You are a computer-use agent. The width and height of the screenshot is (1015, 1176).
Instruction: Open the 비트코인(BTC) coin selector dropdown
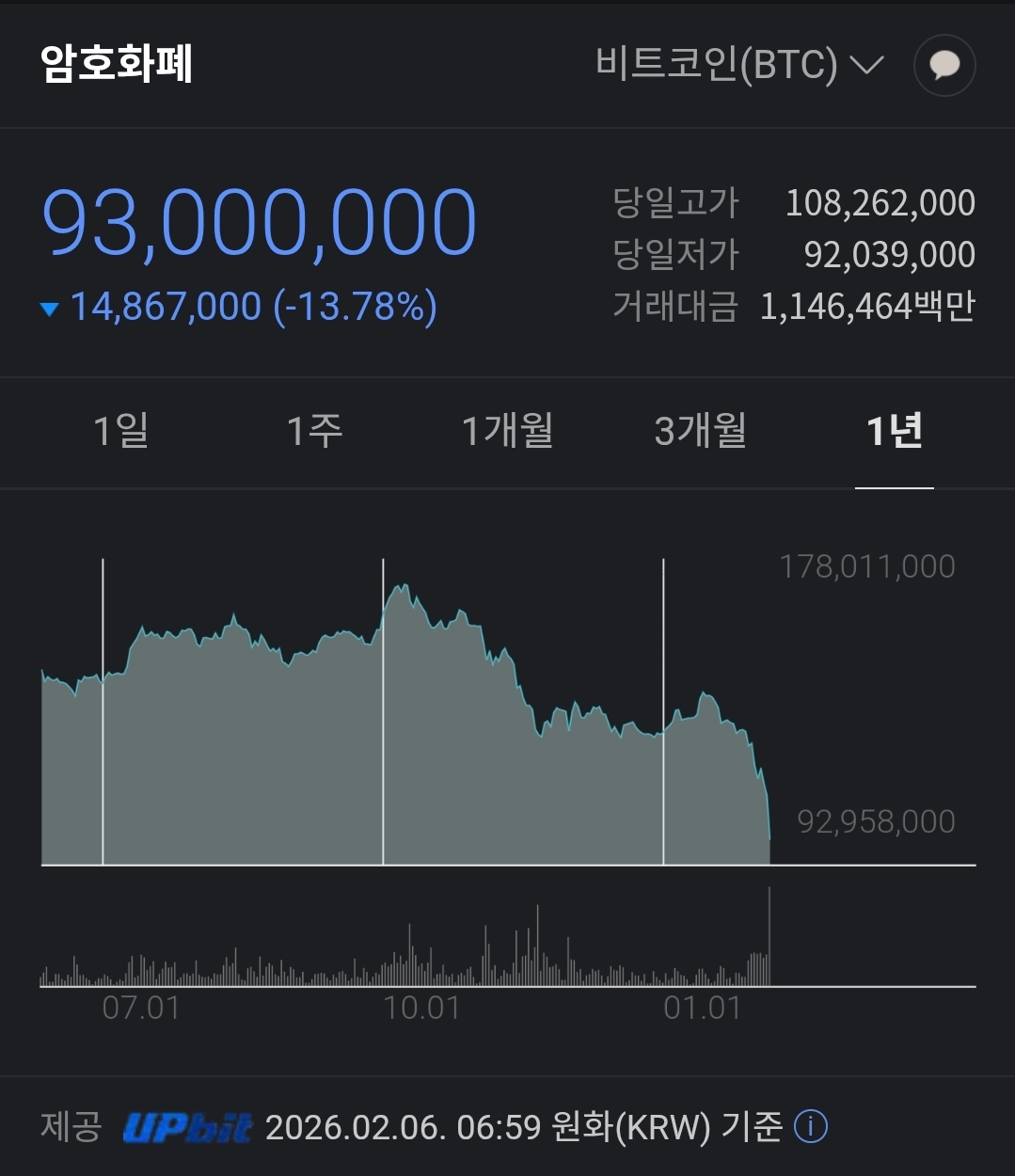(x=739, y=65)
